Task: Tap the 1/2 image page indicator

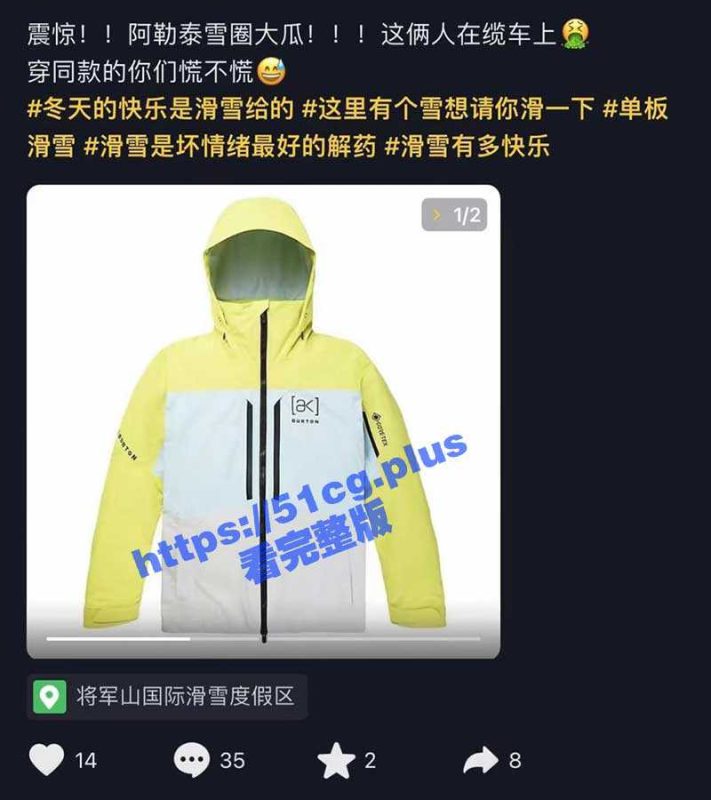Action: point(455,215)
